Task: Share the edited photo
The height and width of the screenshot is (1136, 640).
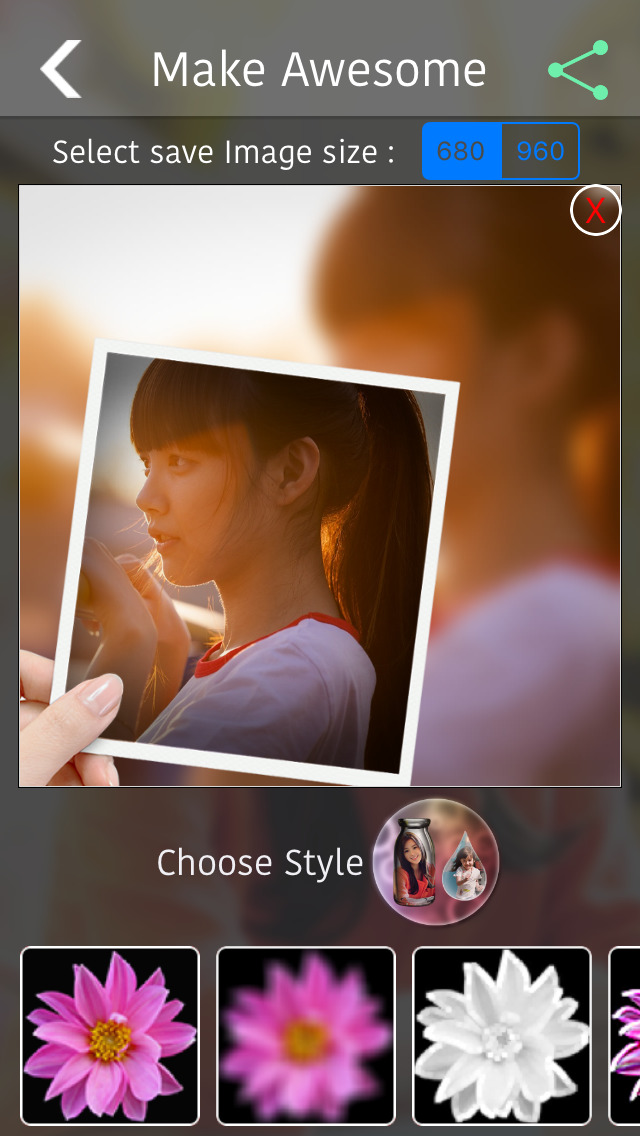Action: coord(578,70)
